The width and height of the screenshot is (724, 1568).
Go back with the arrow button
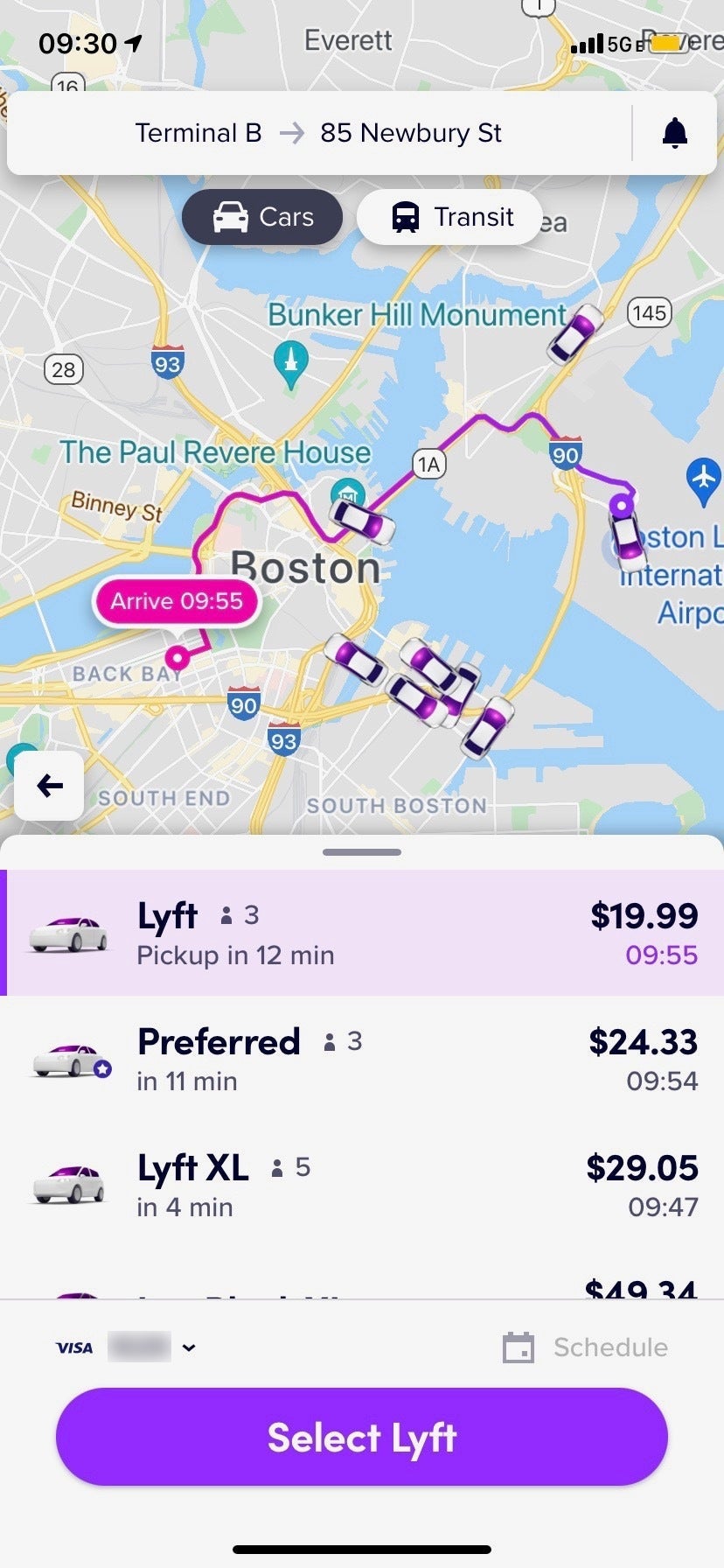(x=50, y=786)
